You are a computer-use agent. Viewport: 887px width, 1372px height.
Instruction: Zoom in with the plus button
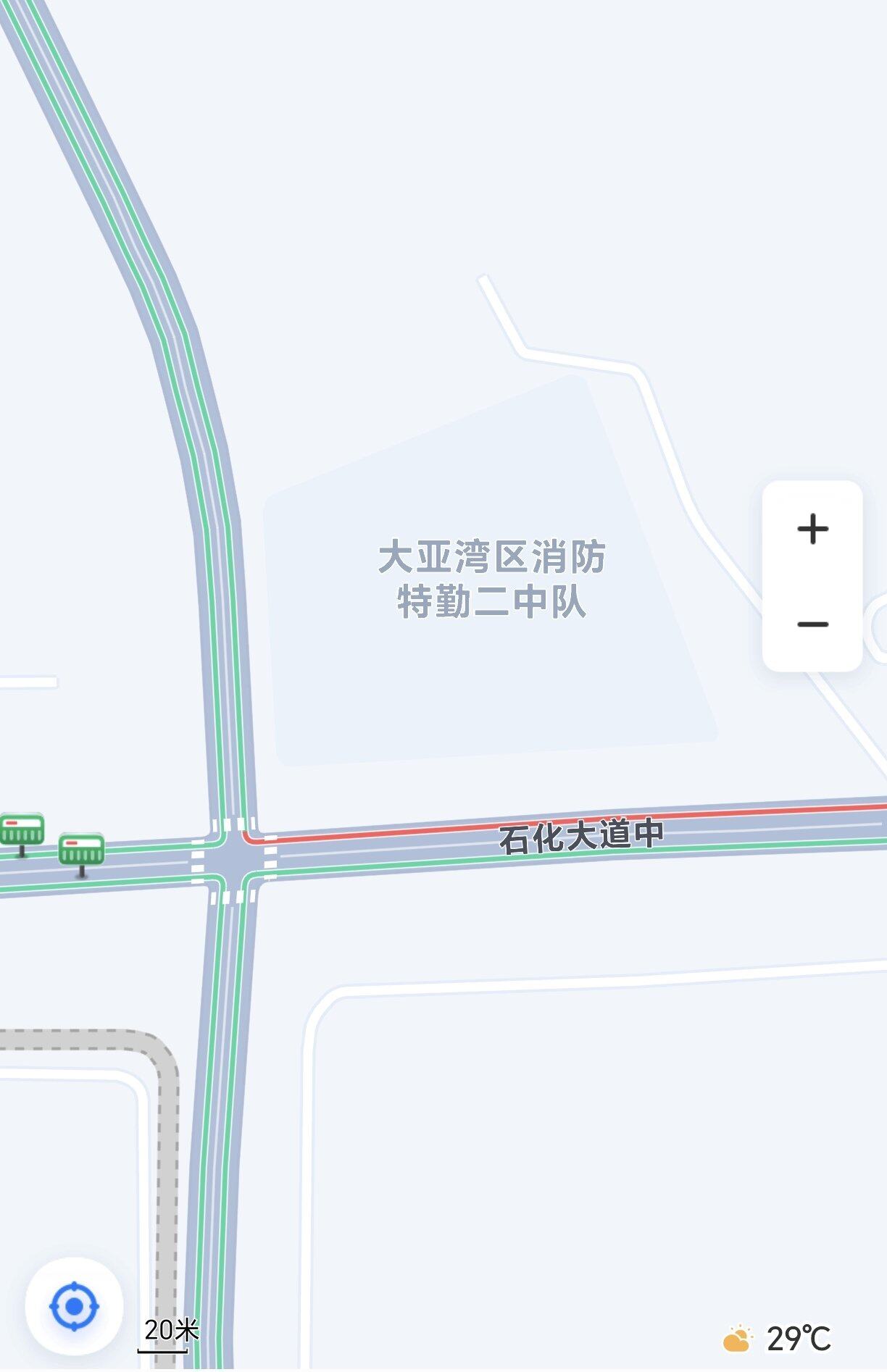tap(812, 529)
